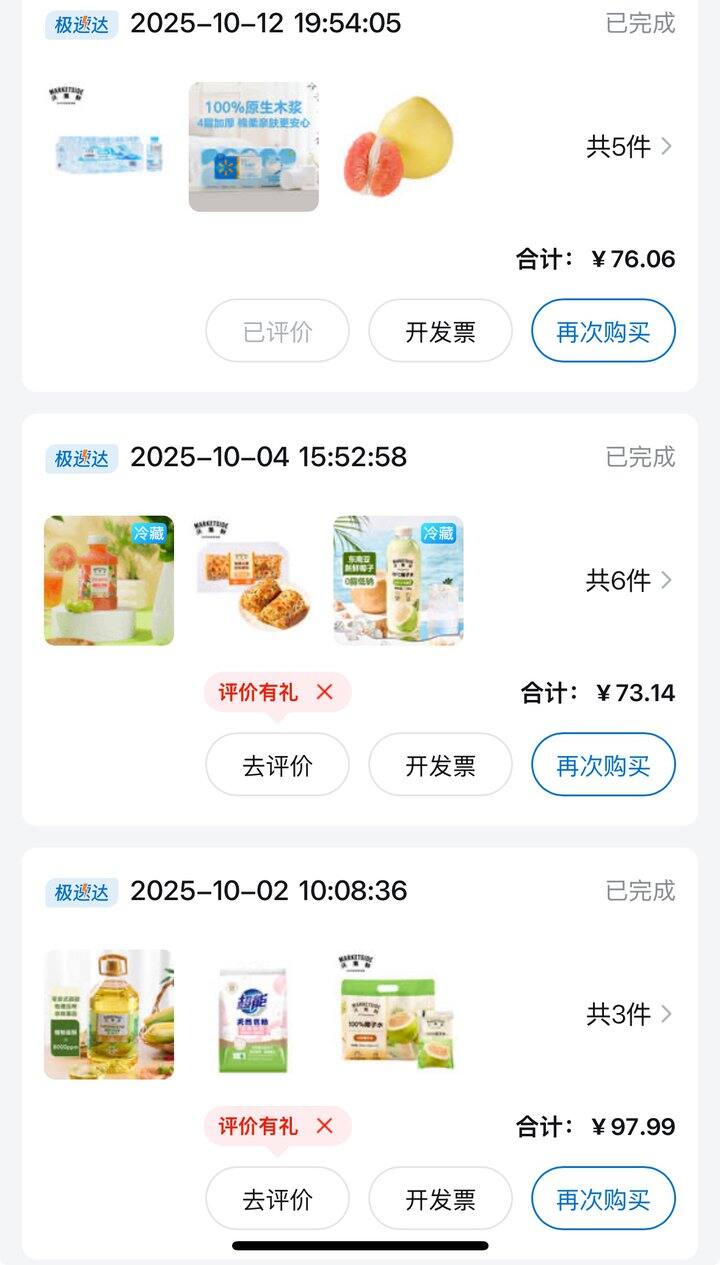View the 共3件 item list
Screen dimensions: 720x1265
coord(628,1015)
